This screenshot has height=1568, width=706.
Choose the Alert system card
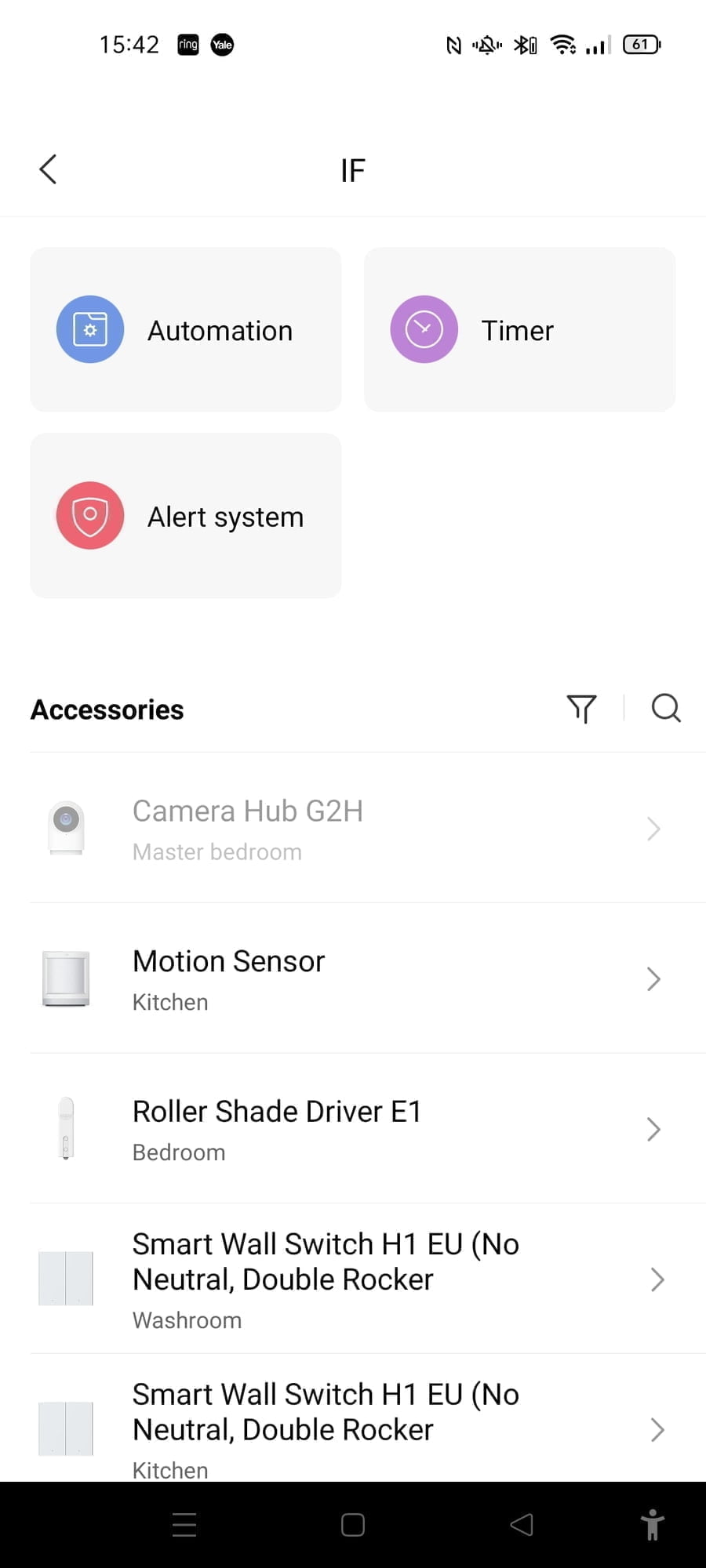pos(186,516)
